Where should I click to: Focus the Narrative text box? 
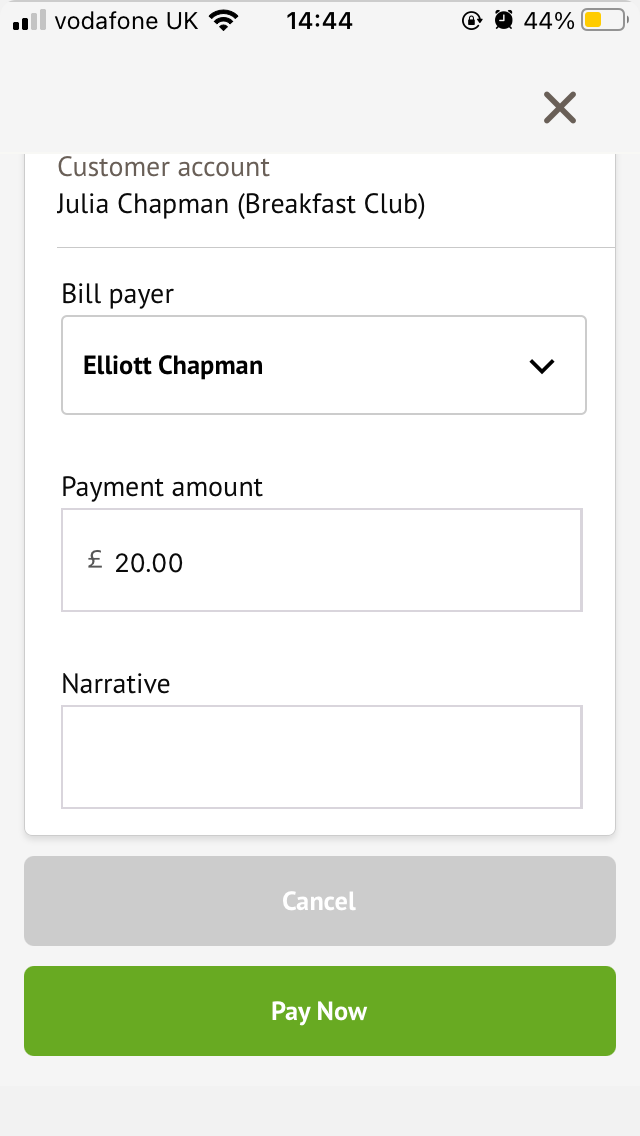[322, 757]
